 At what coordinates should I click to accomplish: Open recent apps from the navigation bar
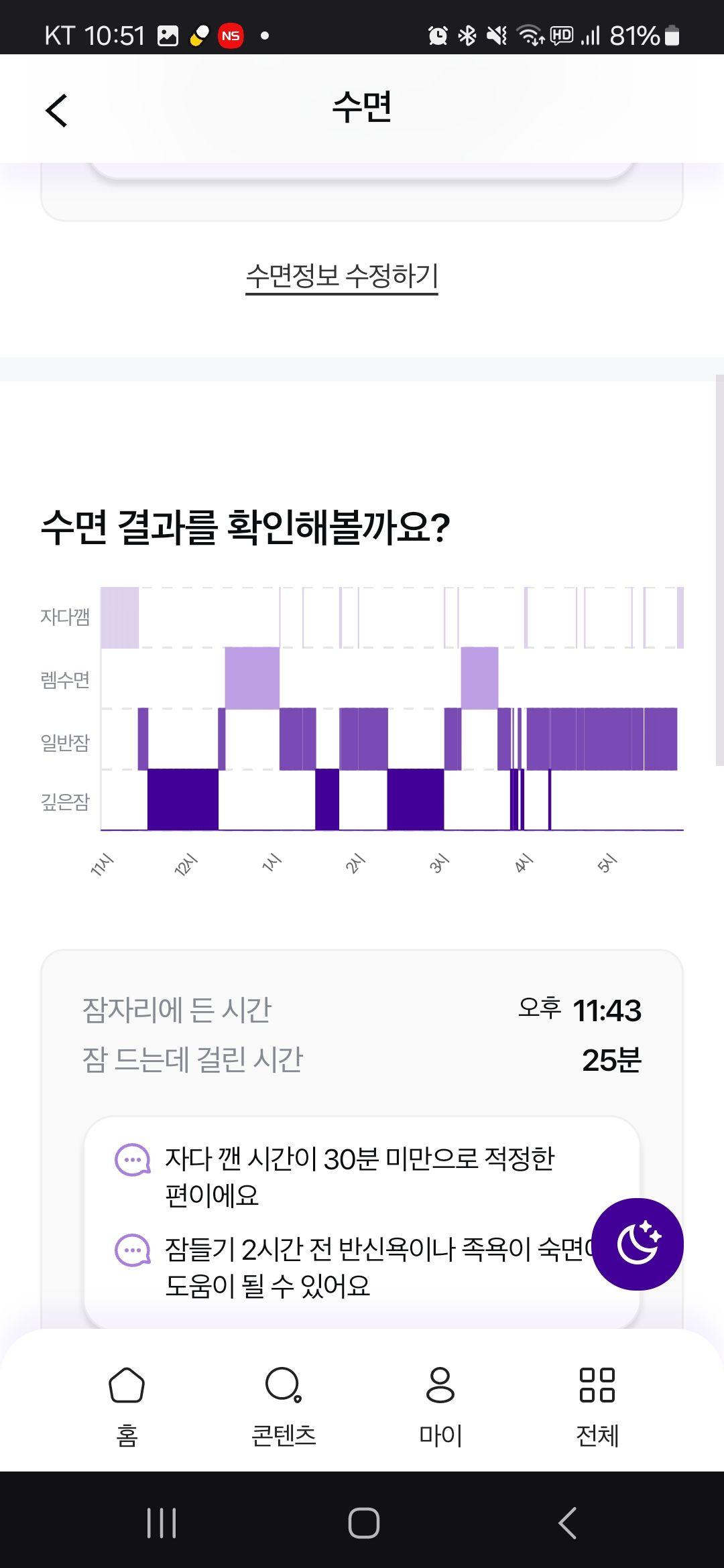pos(162,1522)
